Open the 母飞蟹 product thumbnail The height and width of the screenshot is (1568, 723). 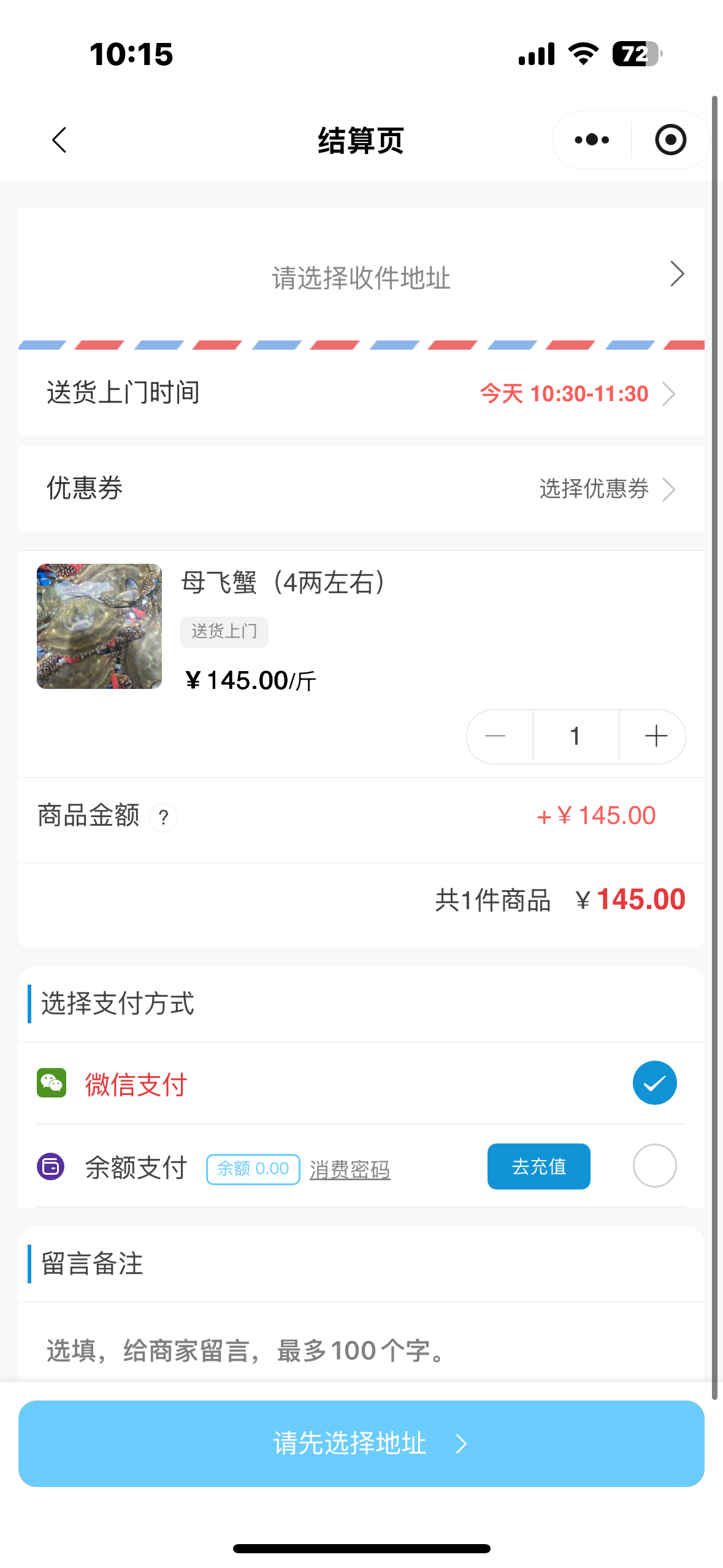[x=99, y=626]
